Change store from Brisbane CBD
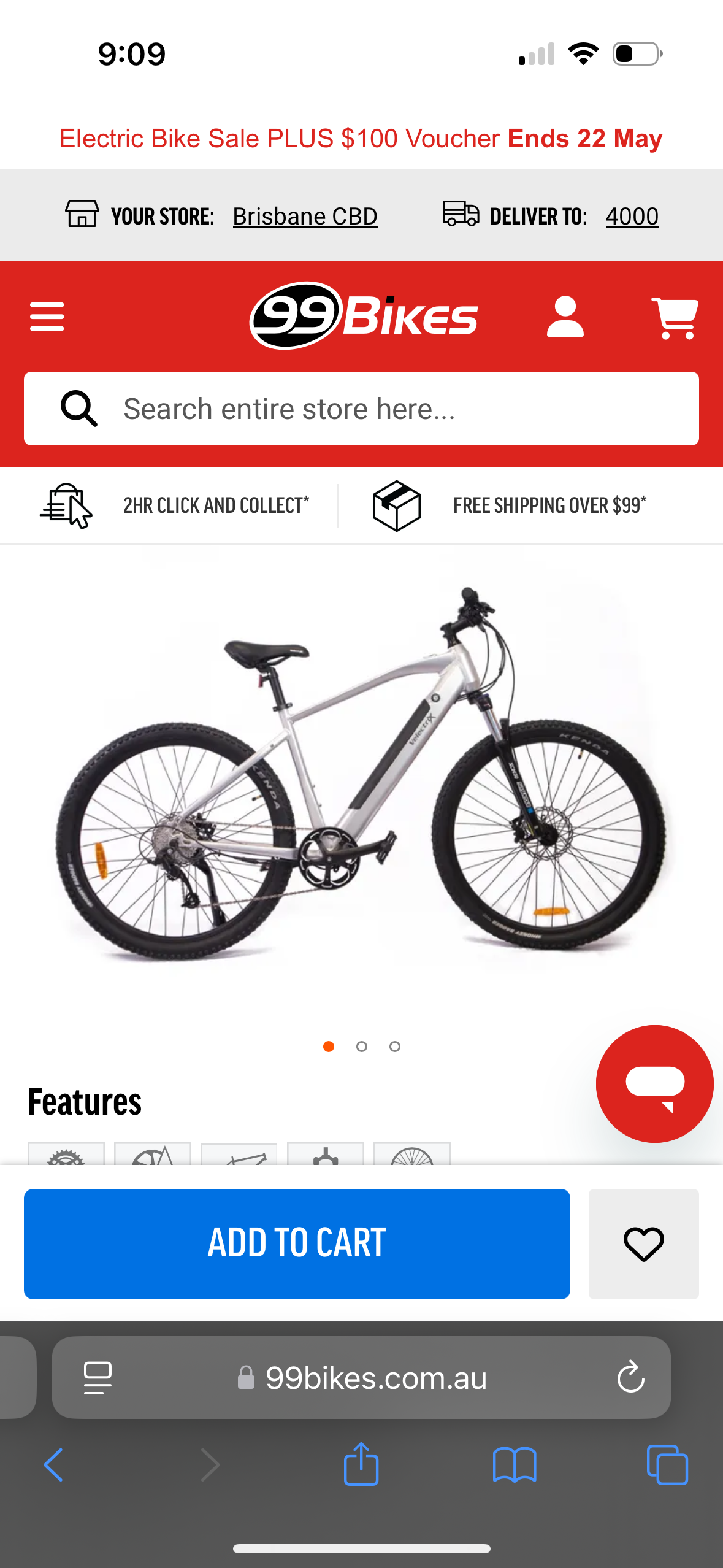Viewport: 723px width, 1568px height. [x=305, y=217]
